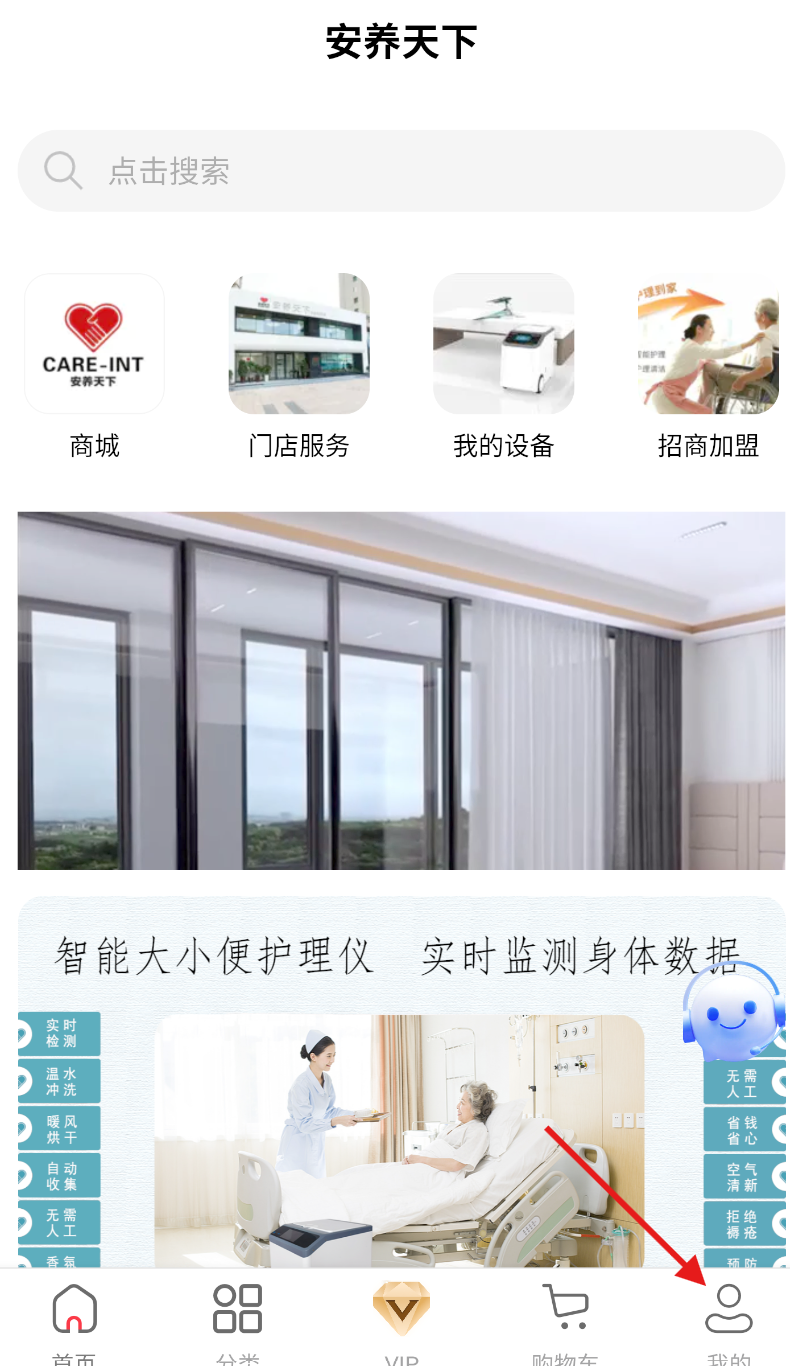The image size is (790, 1366).
Task: Open the 购物车 shopping cart tab
Action: pyautogui.click(x=565, y=1318)
